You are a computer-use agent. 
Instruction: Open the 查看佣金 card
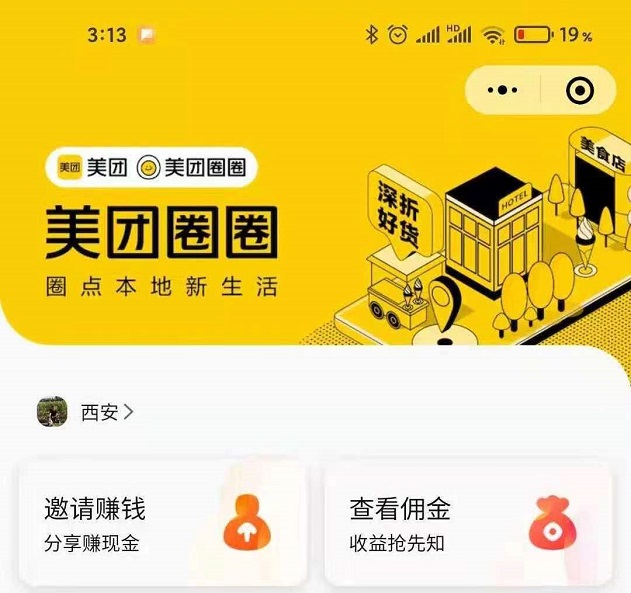[x=468, y=523]
